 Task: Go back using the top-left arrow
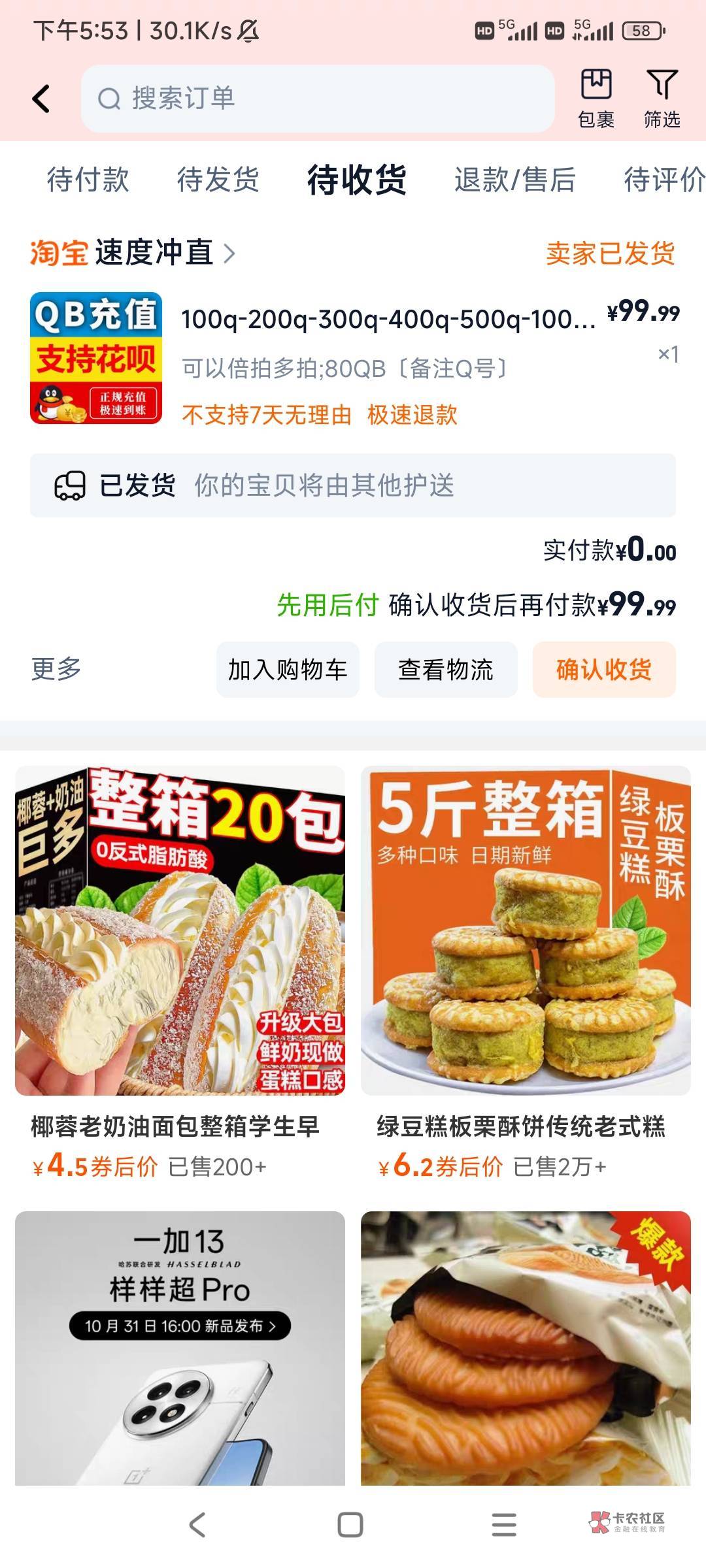pyautogui.click(x=41, y=99)
